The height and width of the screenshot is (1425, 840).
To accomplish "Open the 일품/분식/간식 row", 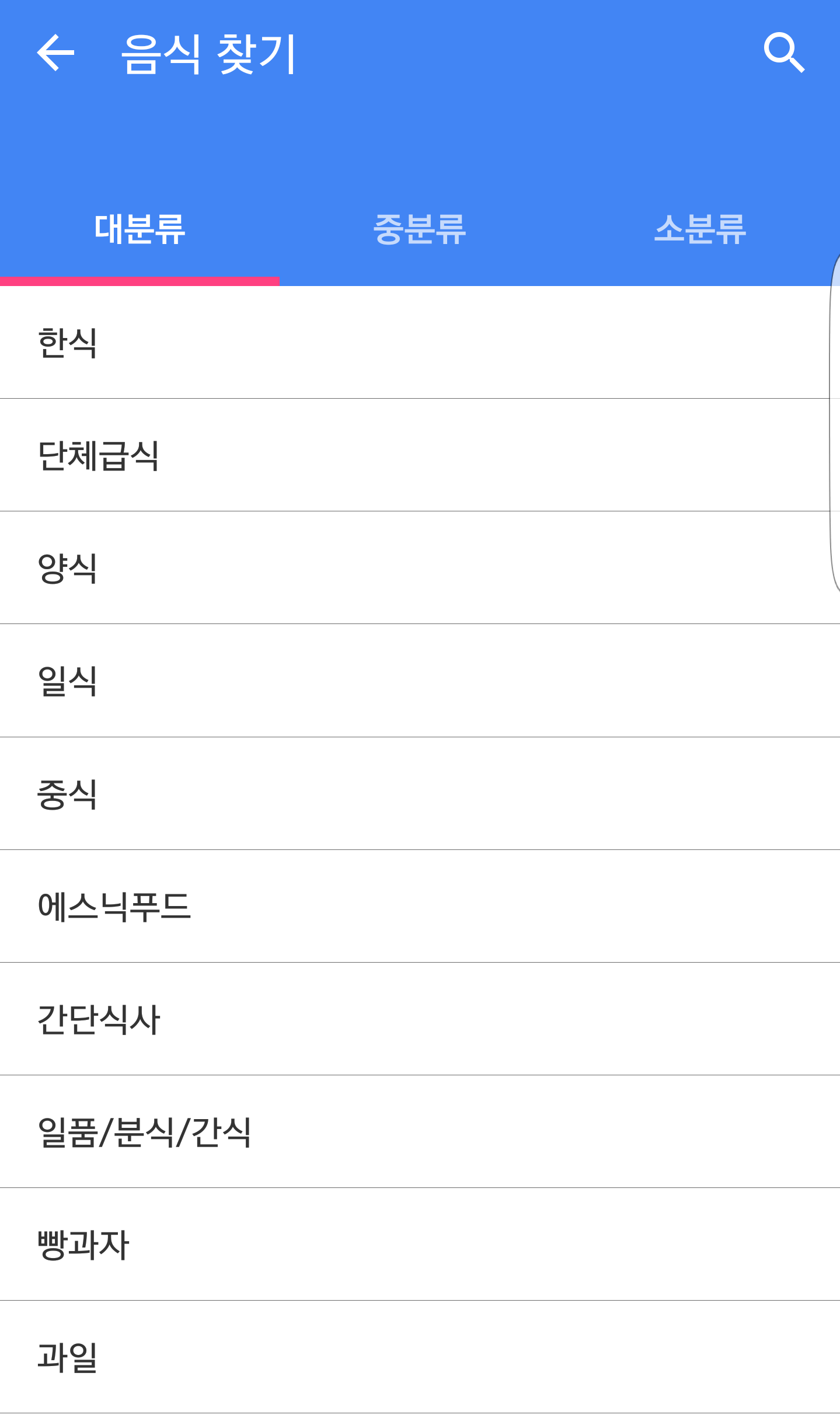I will click(420, 1132).
